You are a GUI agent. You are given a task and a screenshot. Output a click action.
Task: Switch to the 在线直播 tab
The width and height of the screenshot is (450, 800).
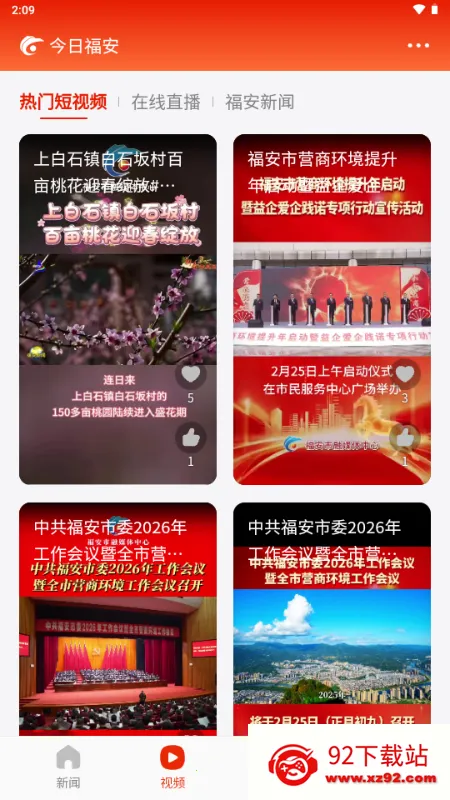click(166, 102)
